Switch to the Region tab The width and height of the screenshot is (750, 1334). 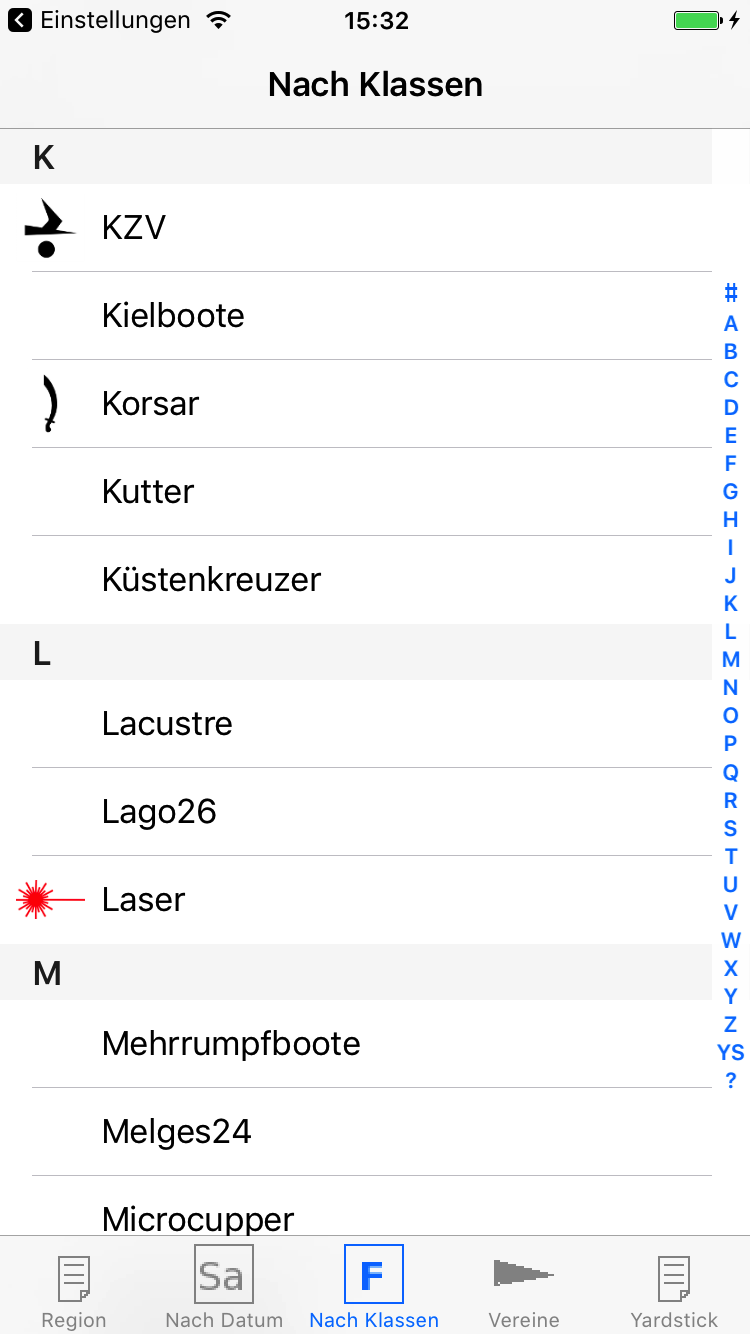(x=74, y=1286)
